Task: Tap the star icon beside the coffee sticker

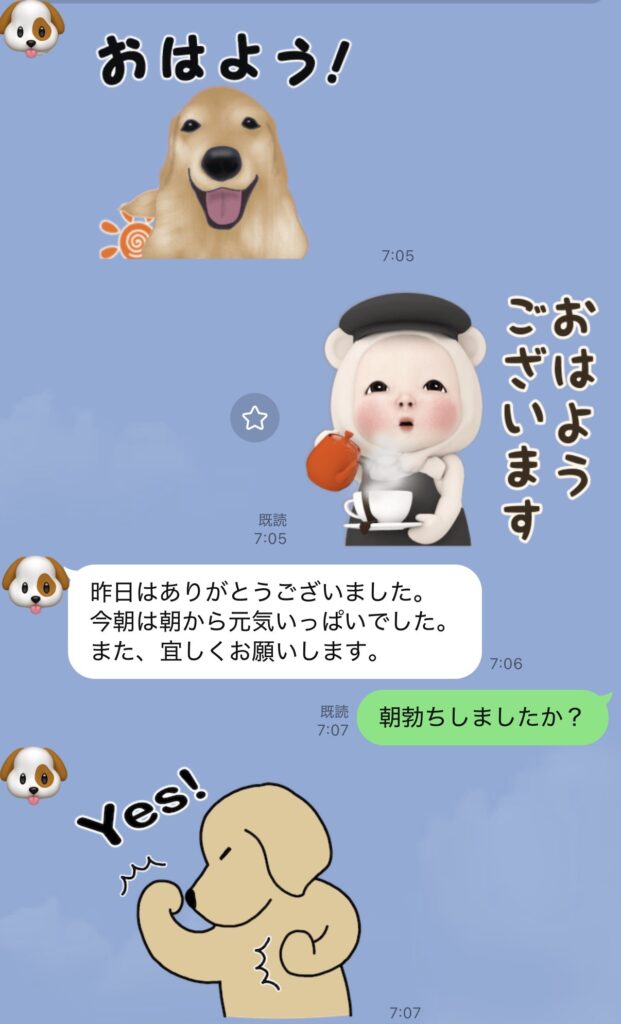Action: tap(255, 418)
